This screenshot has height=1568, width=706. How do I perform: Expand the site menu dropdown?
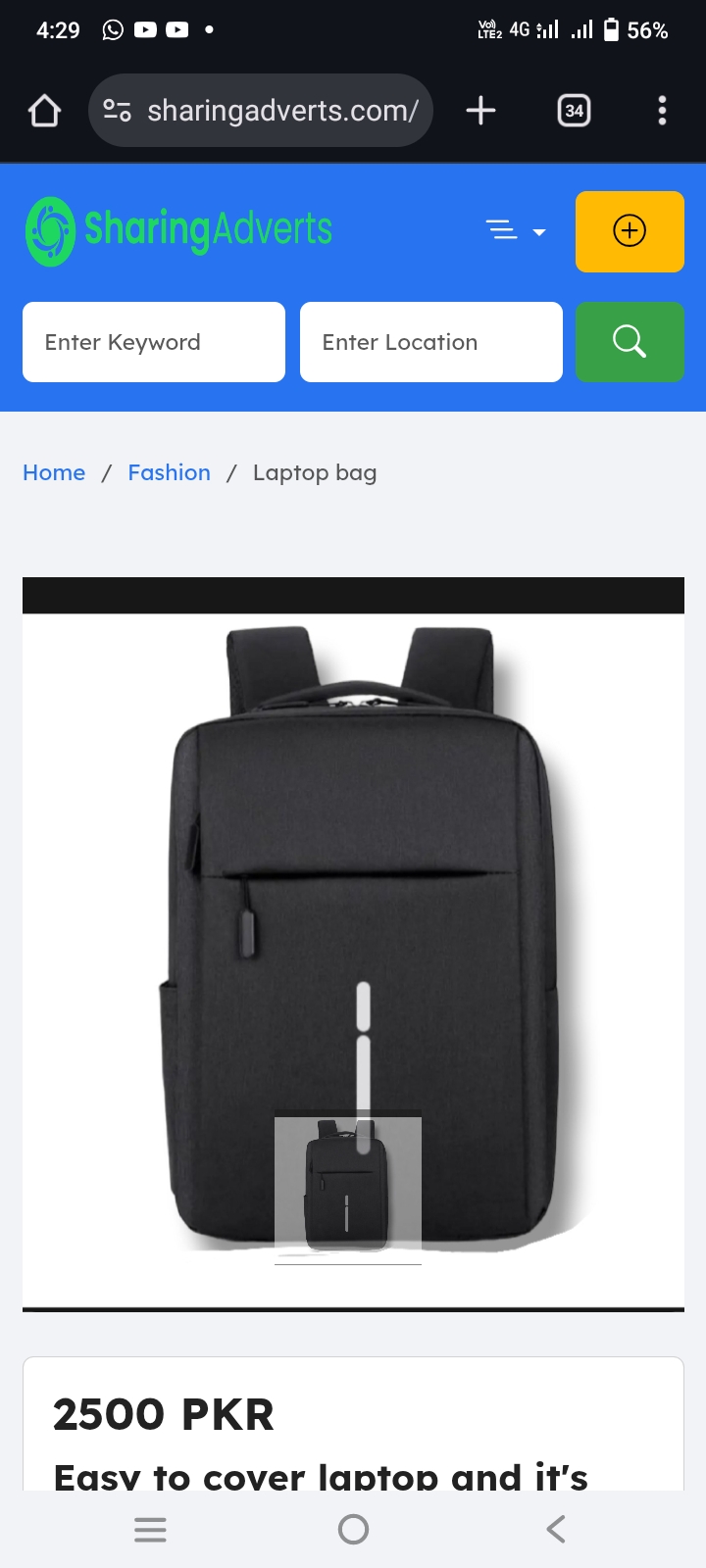(516, 231)
